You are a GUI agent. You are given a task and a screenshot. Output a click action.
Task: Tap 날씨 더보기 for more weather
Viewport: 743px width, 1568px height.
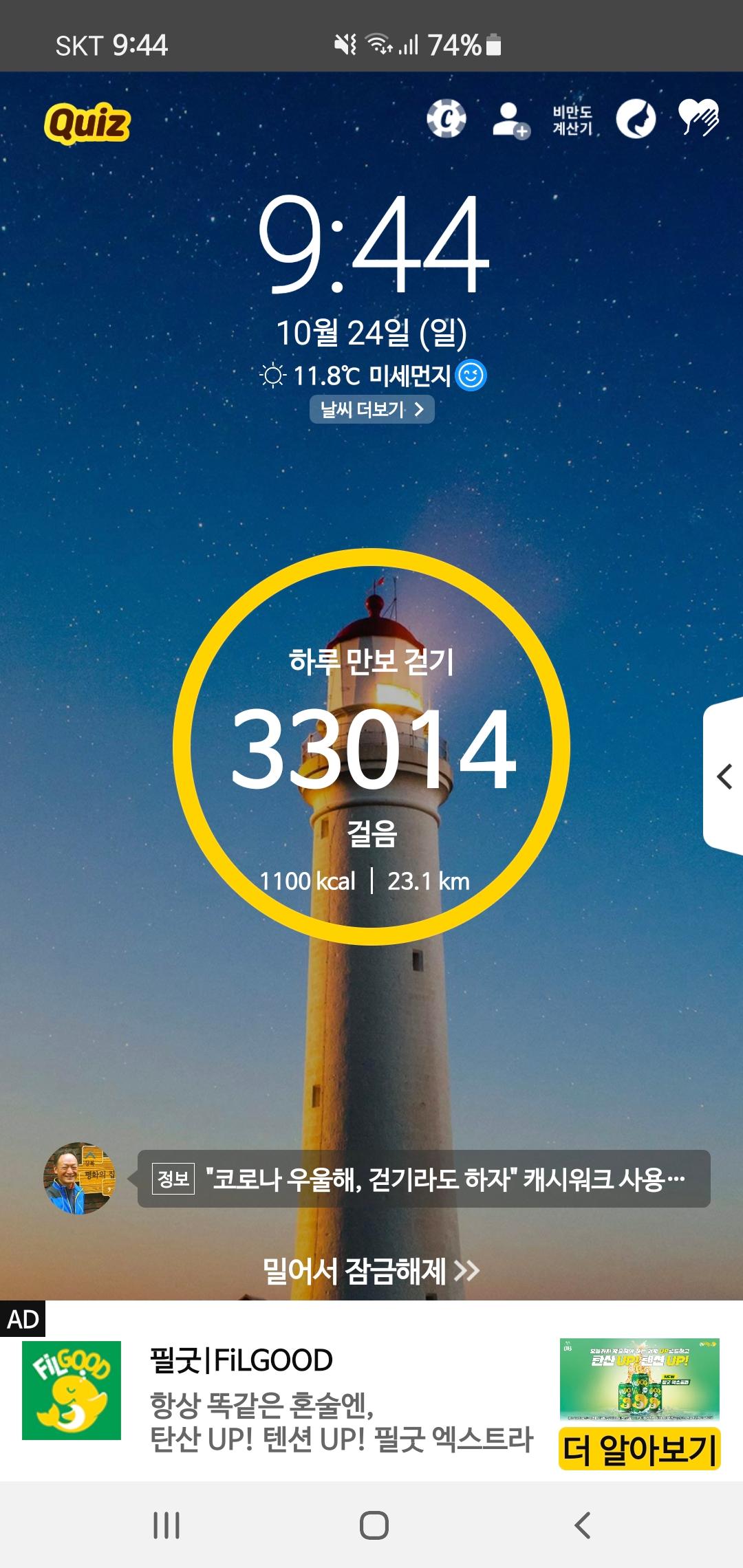[x=371, y=410]
